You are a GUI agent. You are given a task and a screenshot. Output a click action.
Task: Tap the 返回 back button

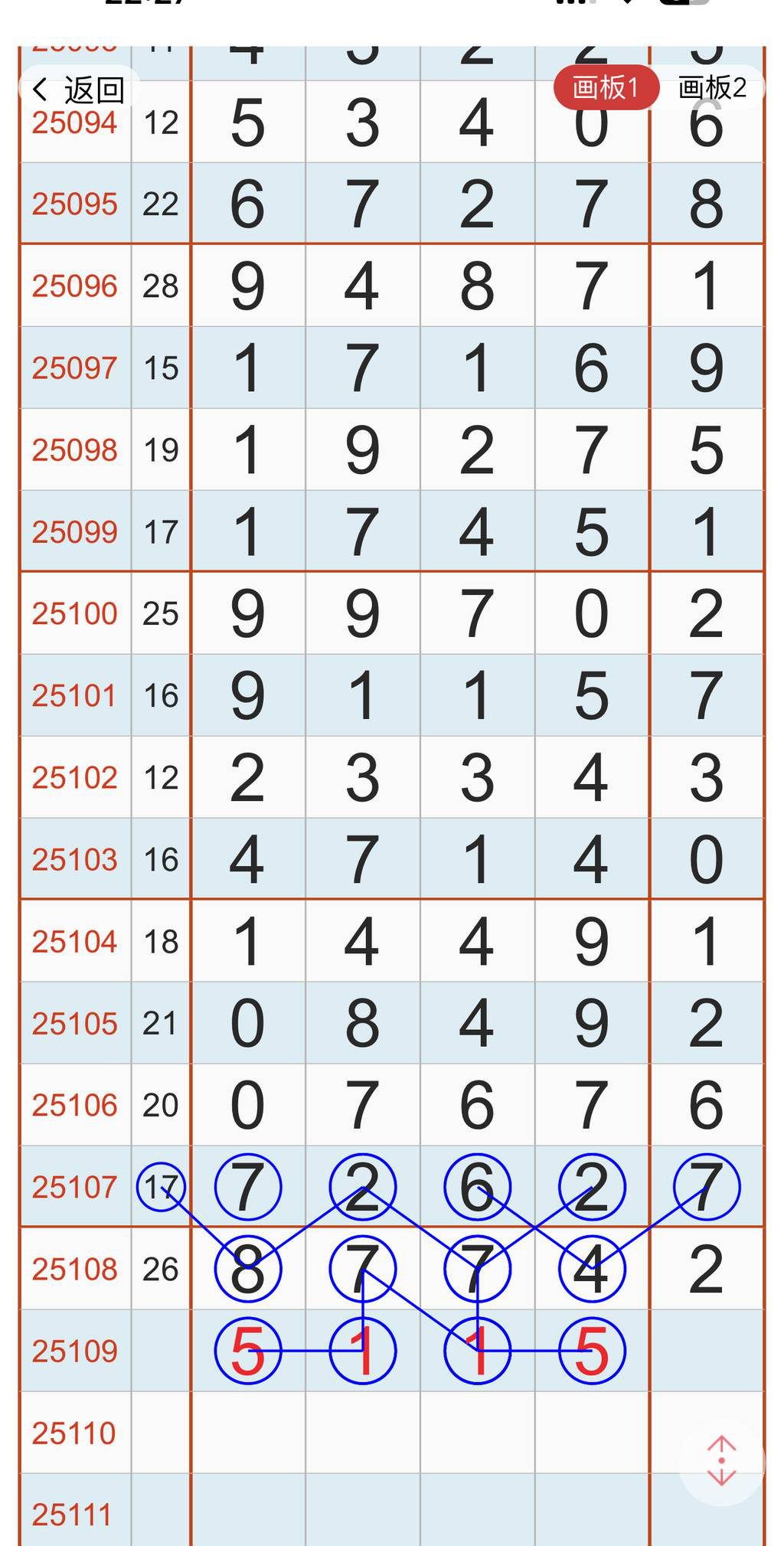pos(79,90)
